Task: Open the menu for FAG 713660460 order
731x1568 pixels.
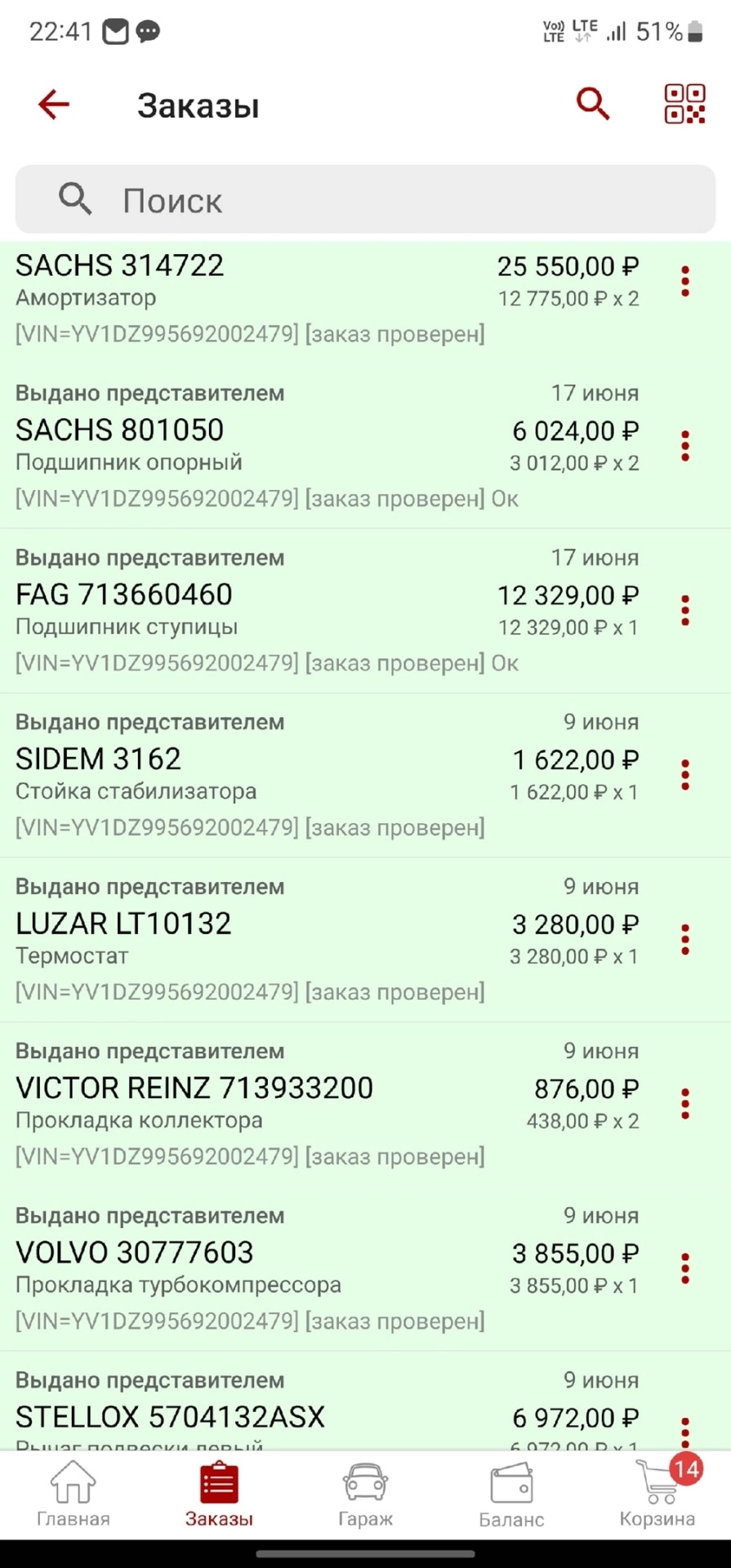Action: tap(684, 608)
